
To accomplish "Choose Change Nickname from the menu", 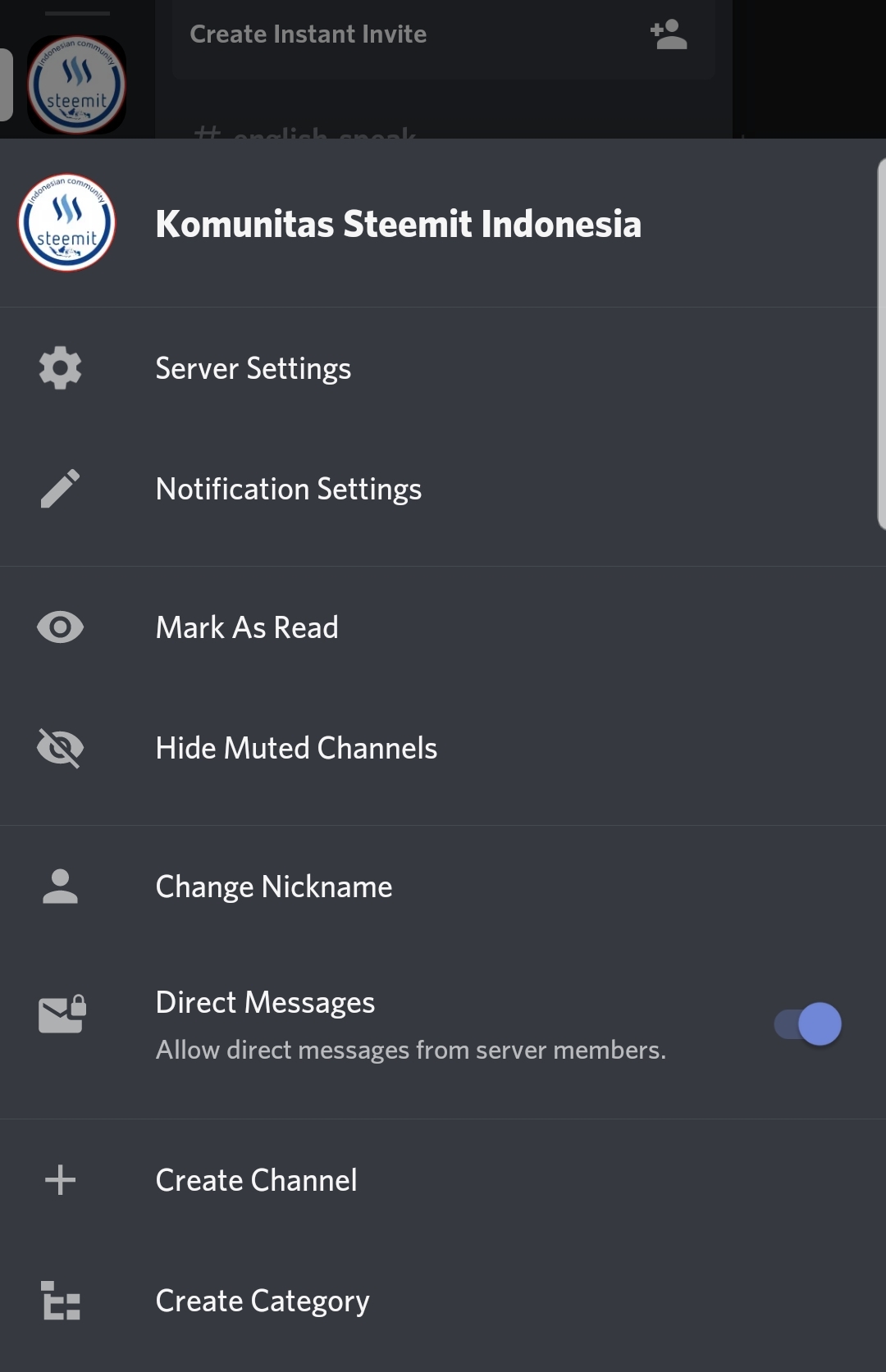I will point(274,886).
